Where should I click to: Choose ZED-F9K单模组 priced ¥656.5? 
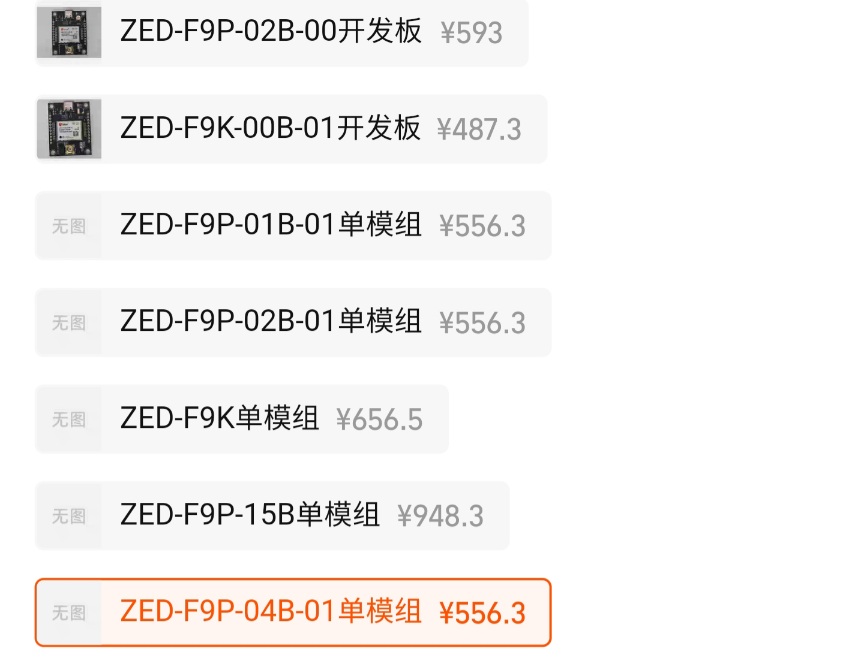[x=241, y=419]
